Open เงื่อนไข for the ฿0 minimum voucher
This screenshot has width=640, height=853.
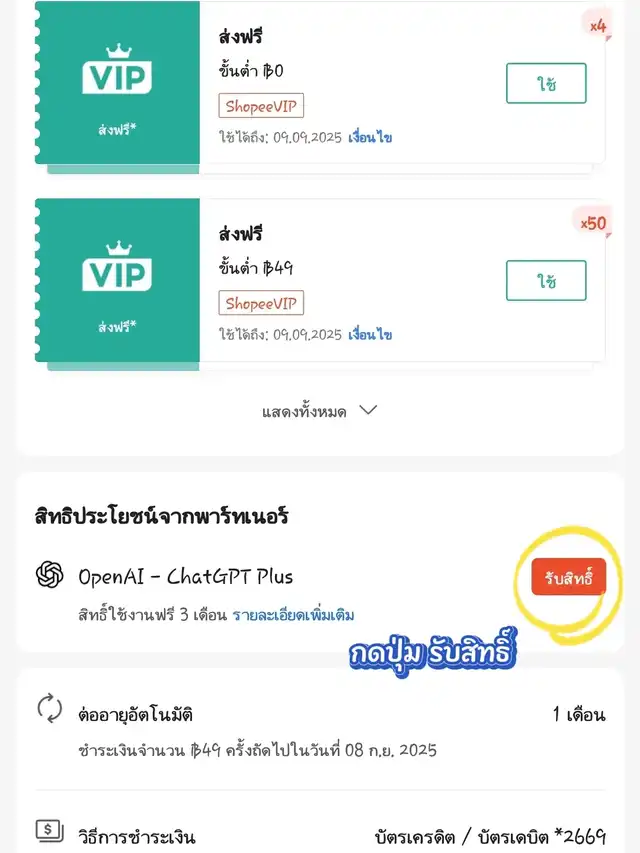pos(370,137)
